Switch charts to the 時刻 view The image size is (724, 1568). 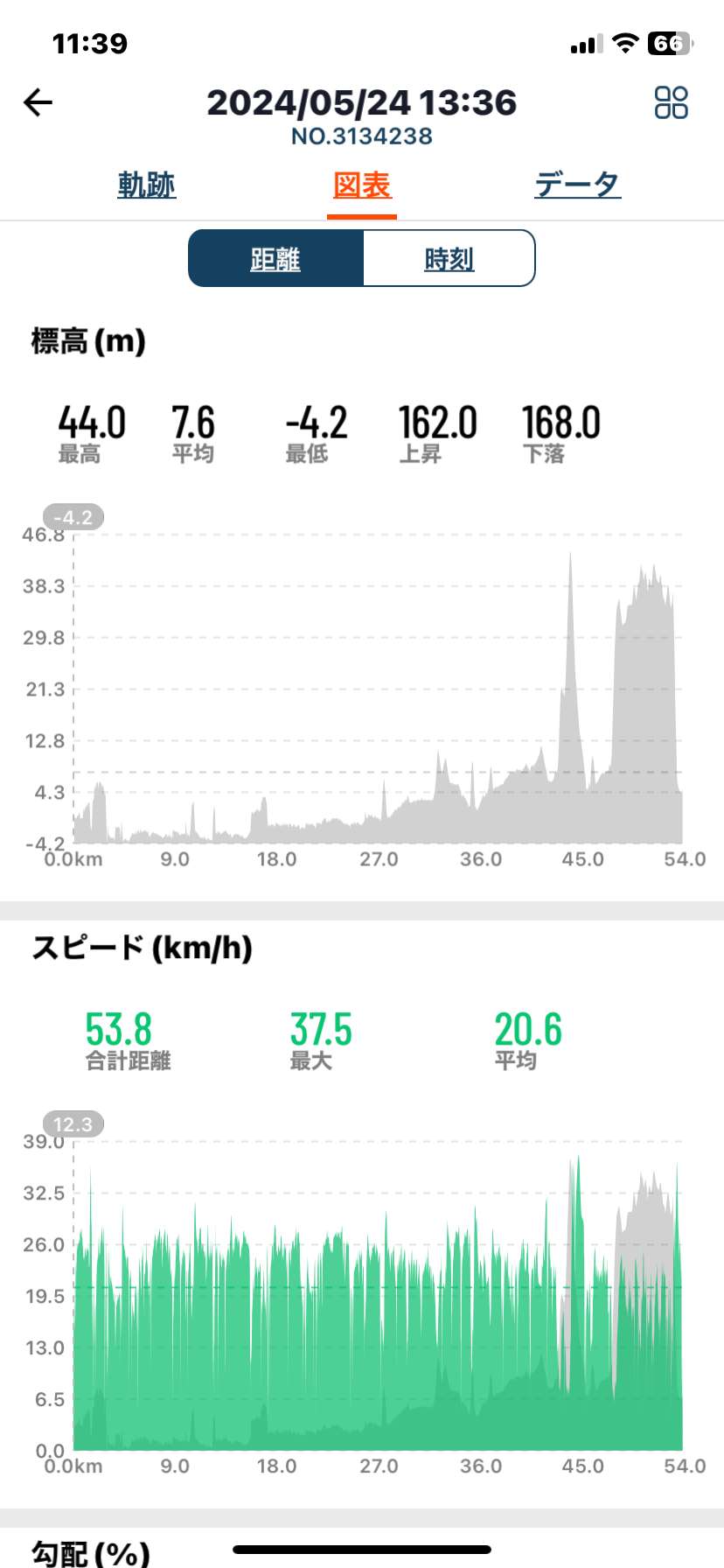point(449,258)
